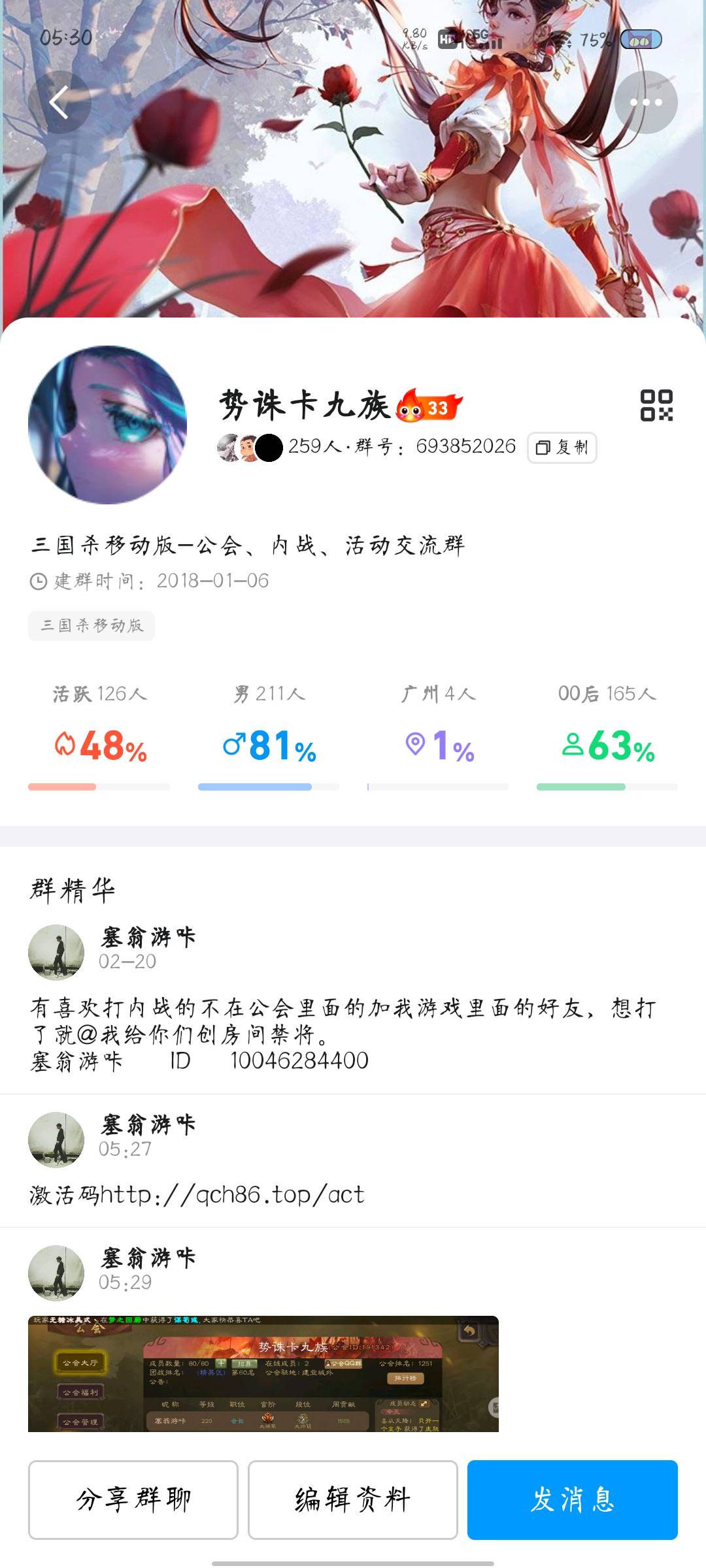Copy the group number with 复制

pos(562,448)
